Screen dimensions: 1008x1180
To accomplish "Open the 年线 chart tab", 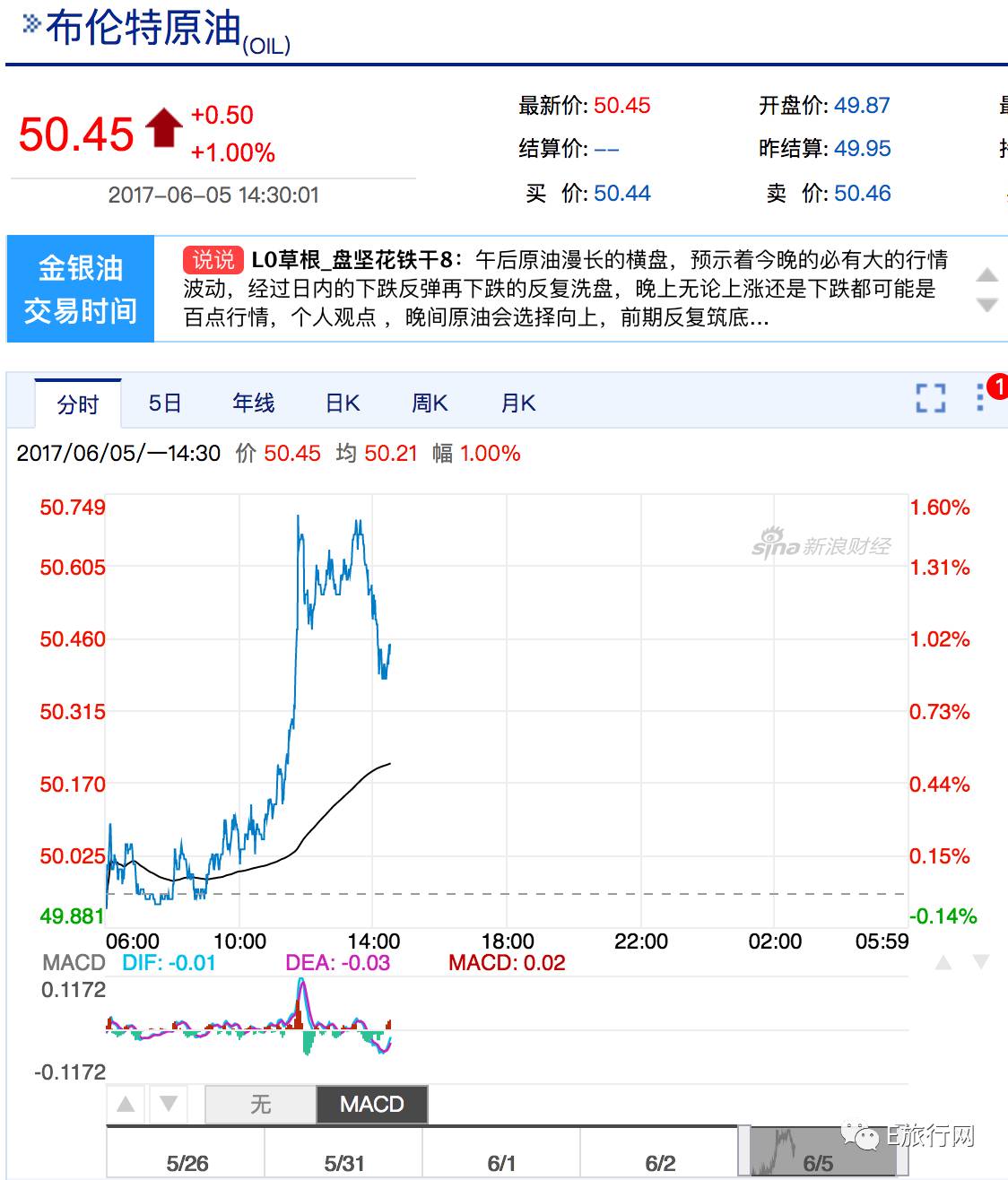I will tap(253, 403).
